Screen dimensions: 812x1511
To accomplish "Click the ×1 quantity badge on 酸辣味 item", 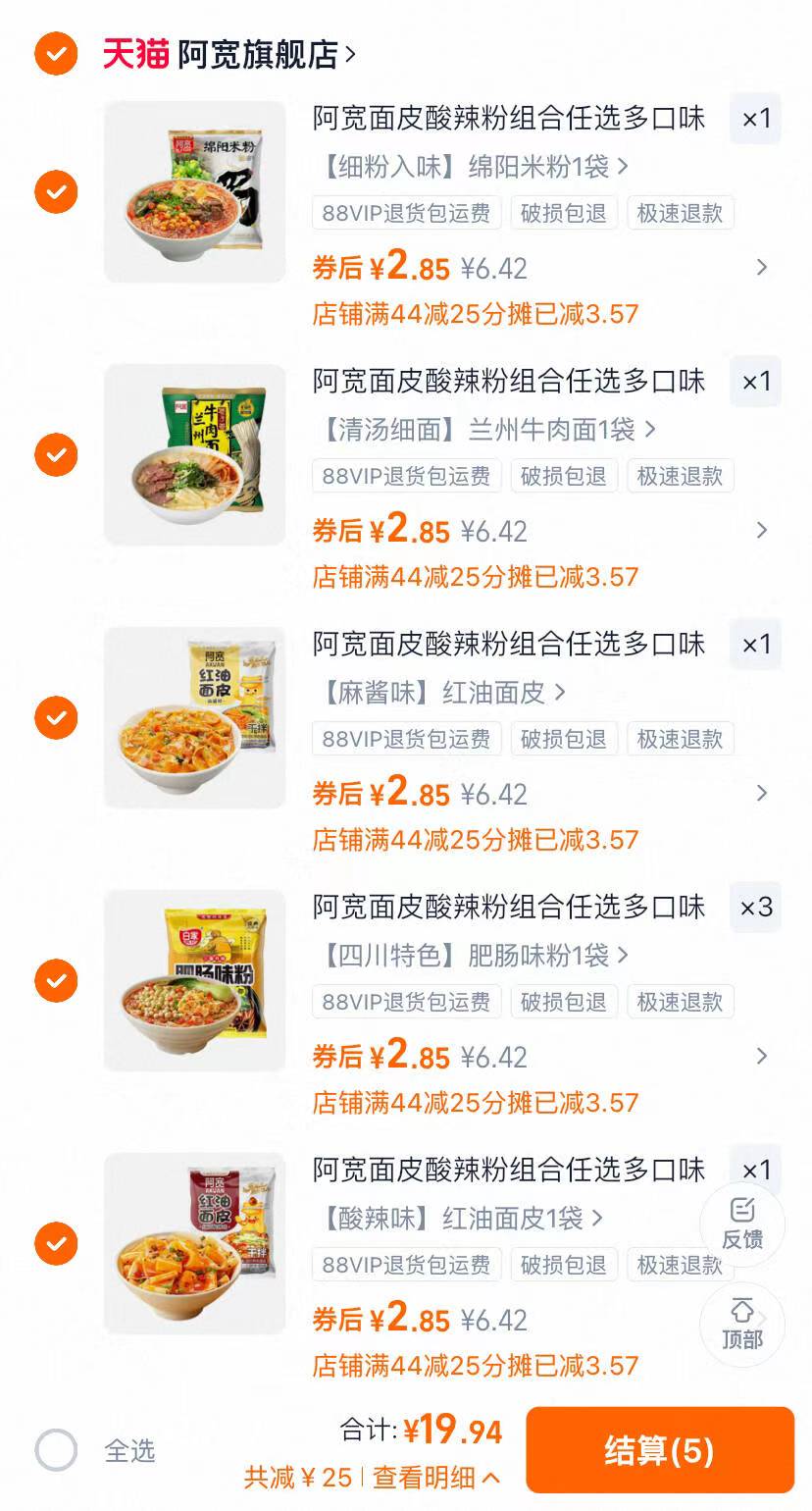I will coord(755,1171).
